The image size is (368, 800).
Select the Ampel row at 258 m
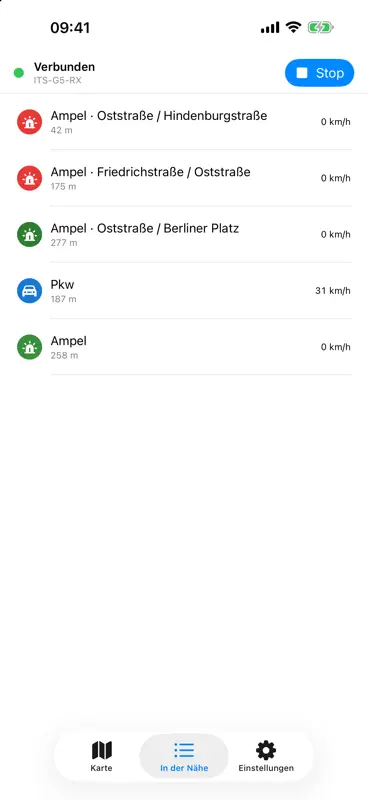click(x=184, y=347)
